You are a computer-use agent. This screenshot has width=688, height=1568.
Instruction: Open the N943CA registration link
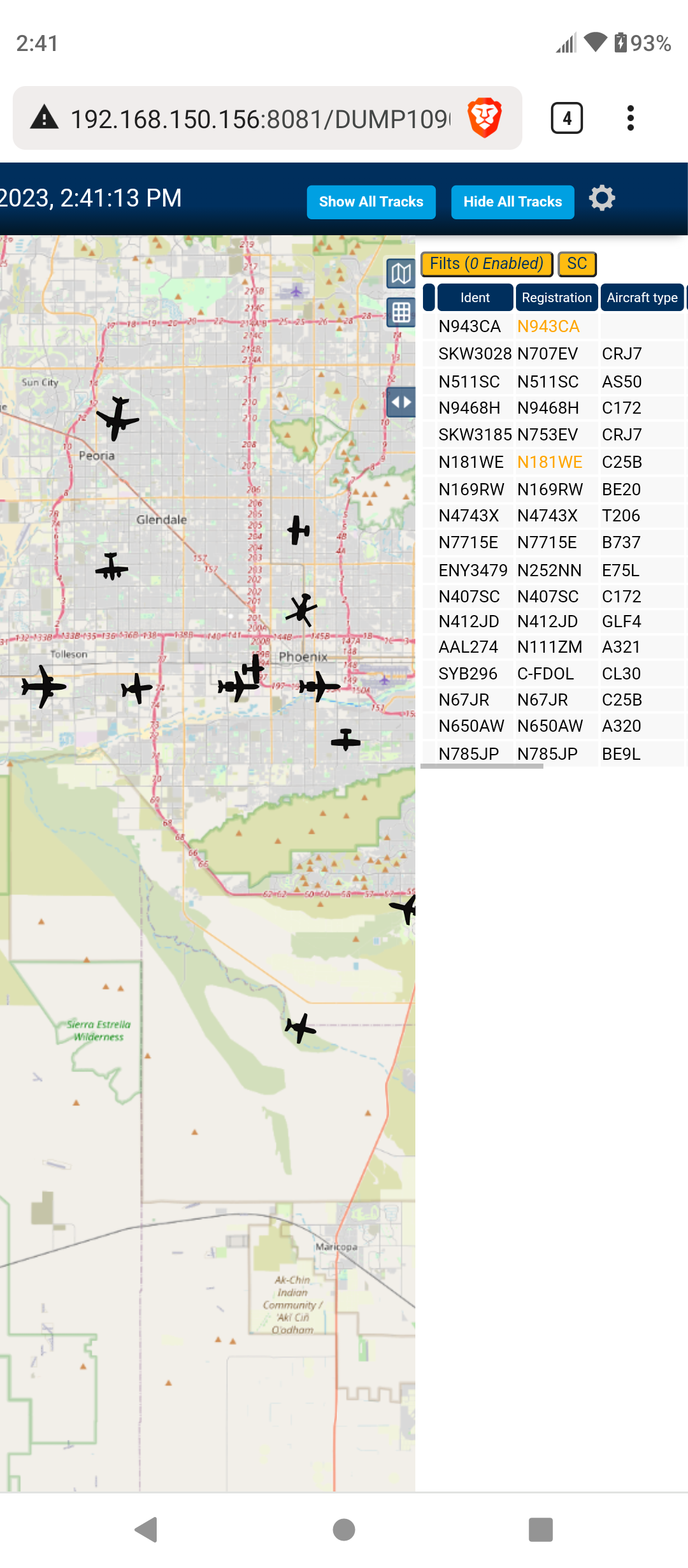click(x=548, y=326)
